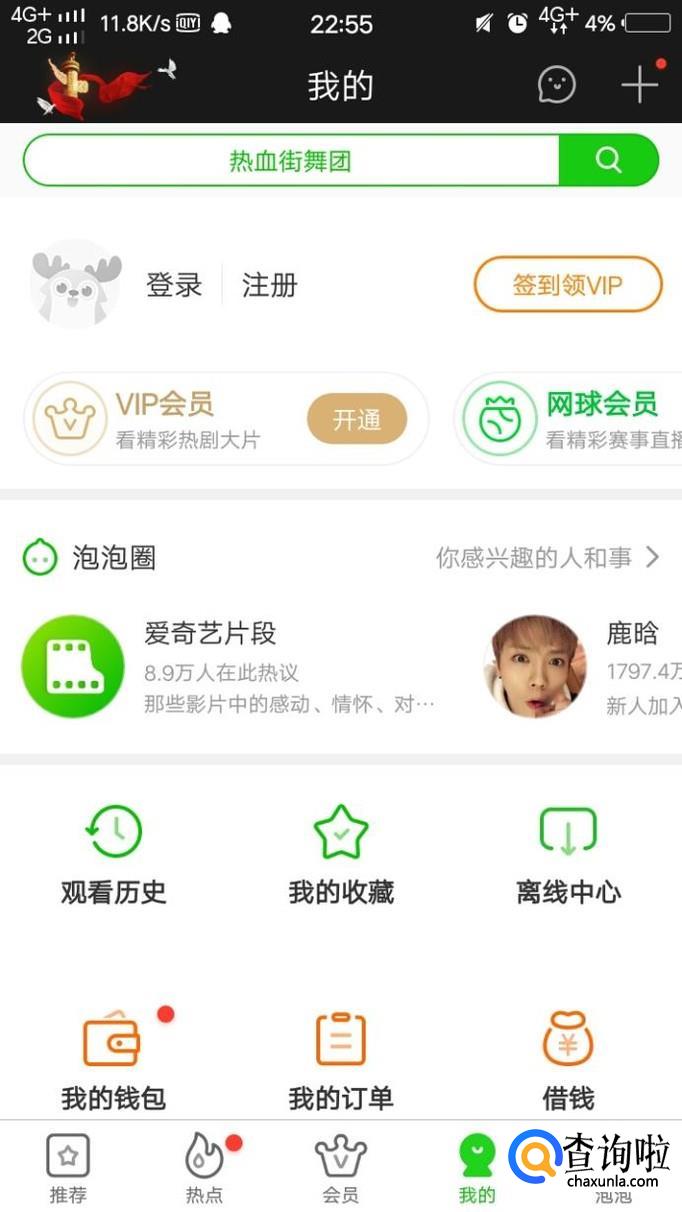
Task: Tap 注册 to register
Action: pos(270,285)
